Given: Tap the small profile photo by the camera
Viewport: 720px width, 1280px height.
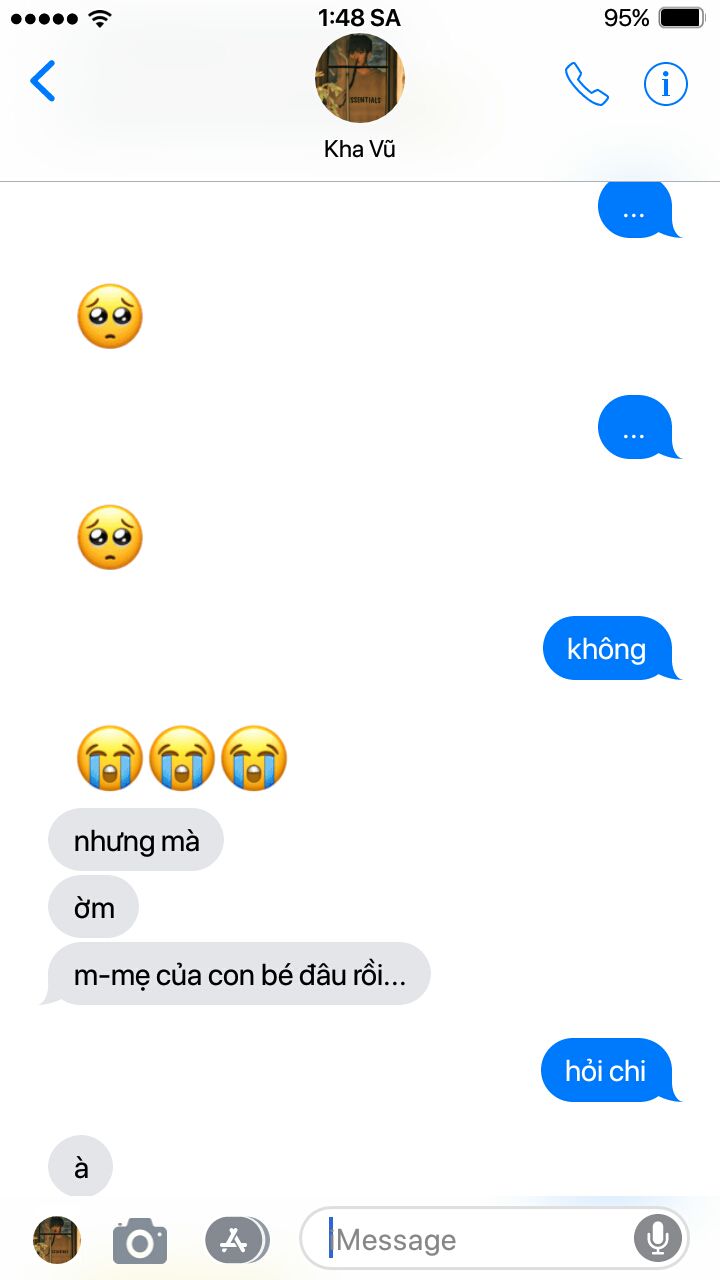Looking at the screenshot, I should coord(57,1240).
